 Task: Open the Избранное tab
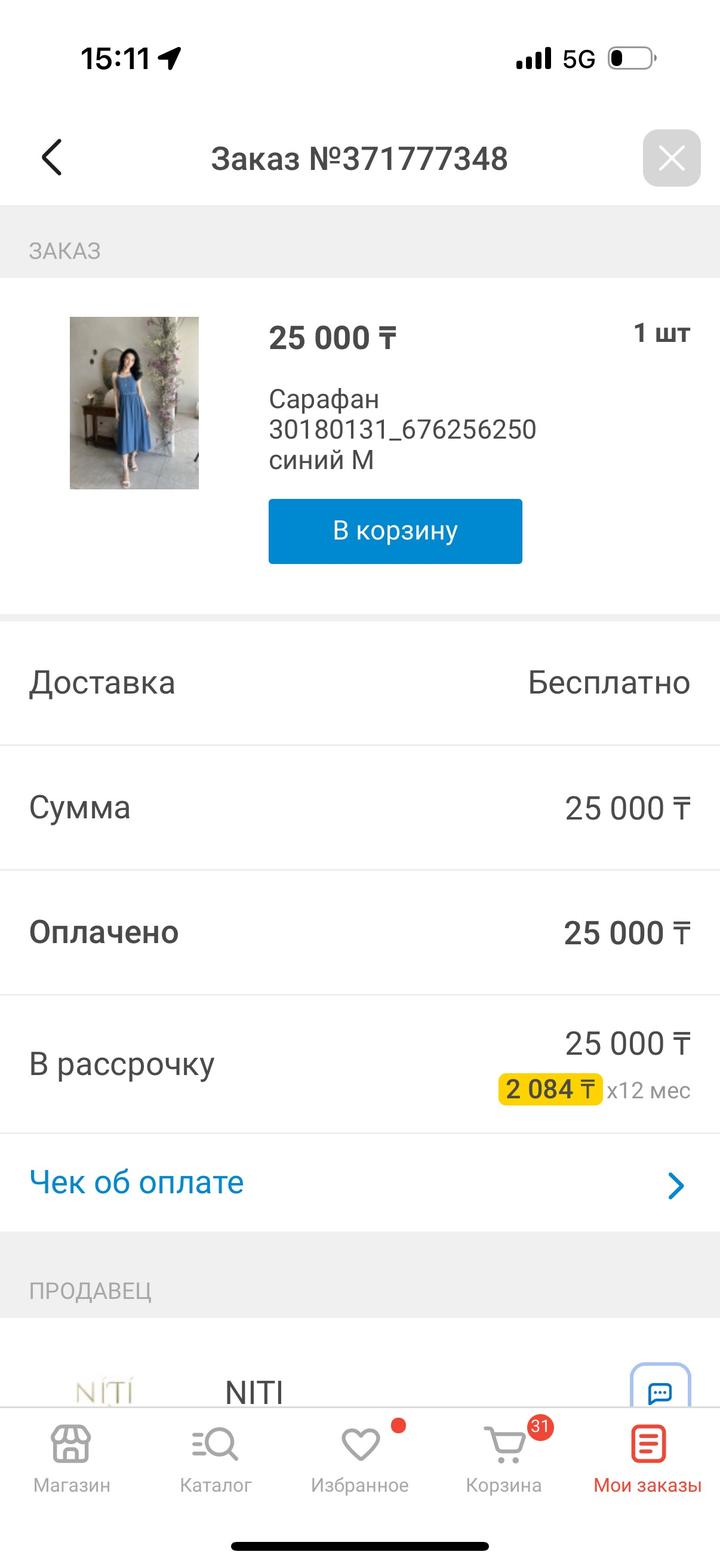click(x=360, y=1458)
